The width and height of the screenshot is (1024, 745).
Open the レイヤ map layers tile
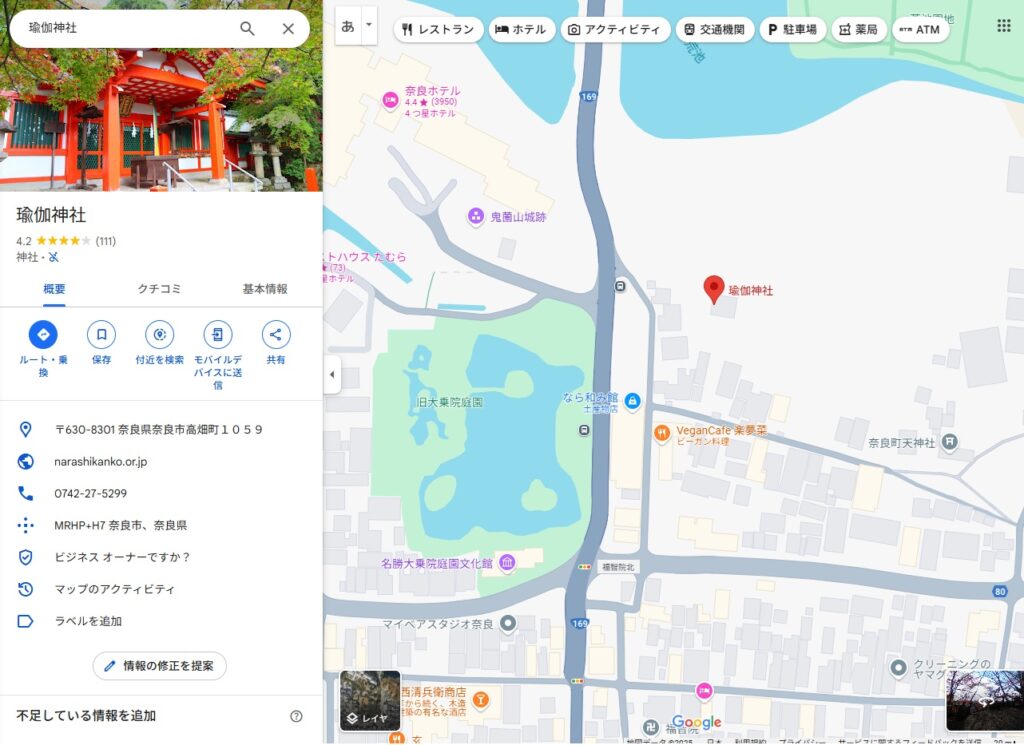tap(370, 701)
